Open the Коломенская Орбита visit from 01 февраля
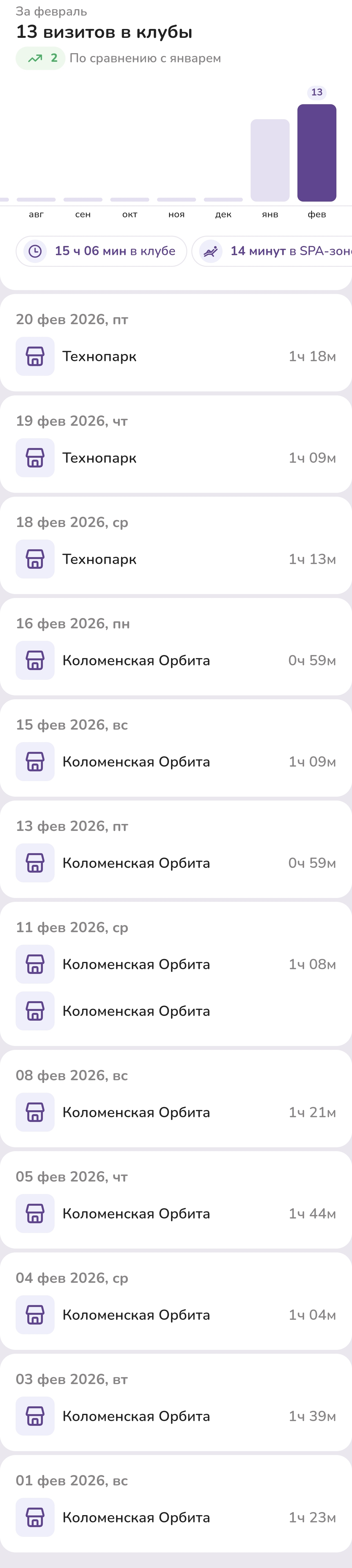The width and height of the screenshot is (352, 1568). pyautogui.click(x=175, y=1517)
